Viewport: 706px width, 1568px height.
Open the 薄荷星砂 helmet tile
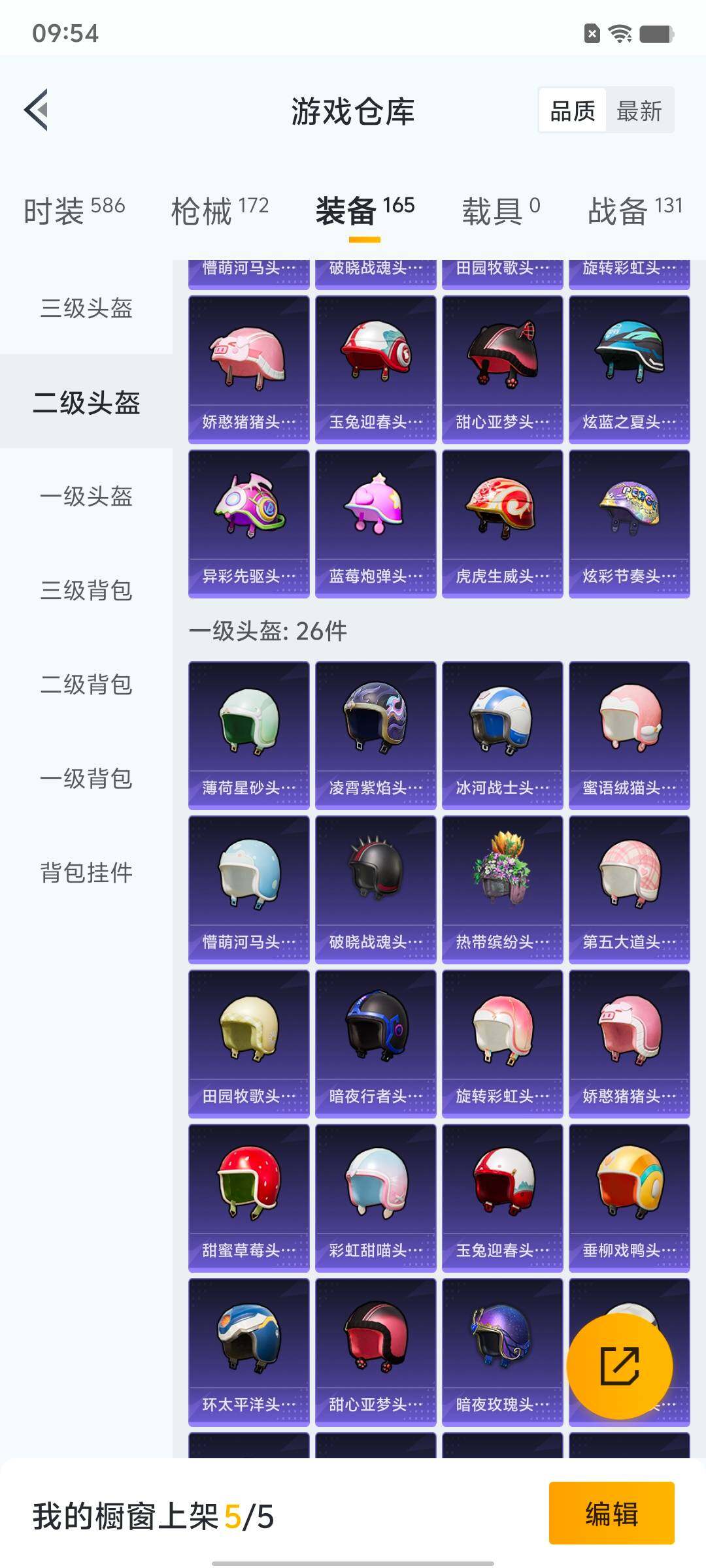[x=248, y=735]
